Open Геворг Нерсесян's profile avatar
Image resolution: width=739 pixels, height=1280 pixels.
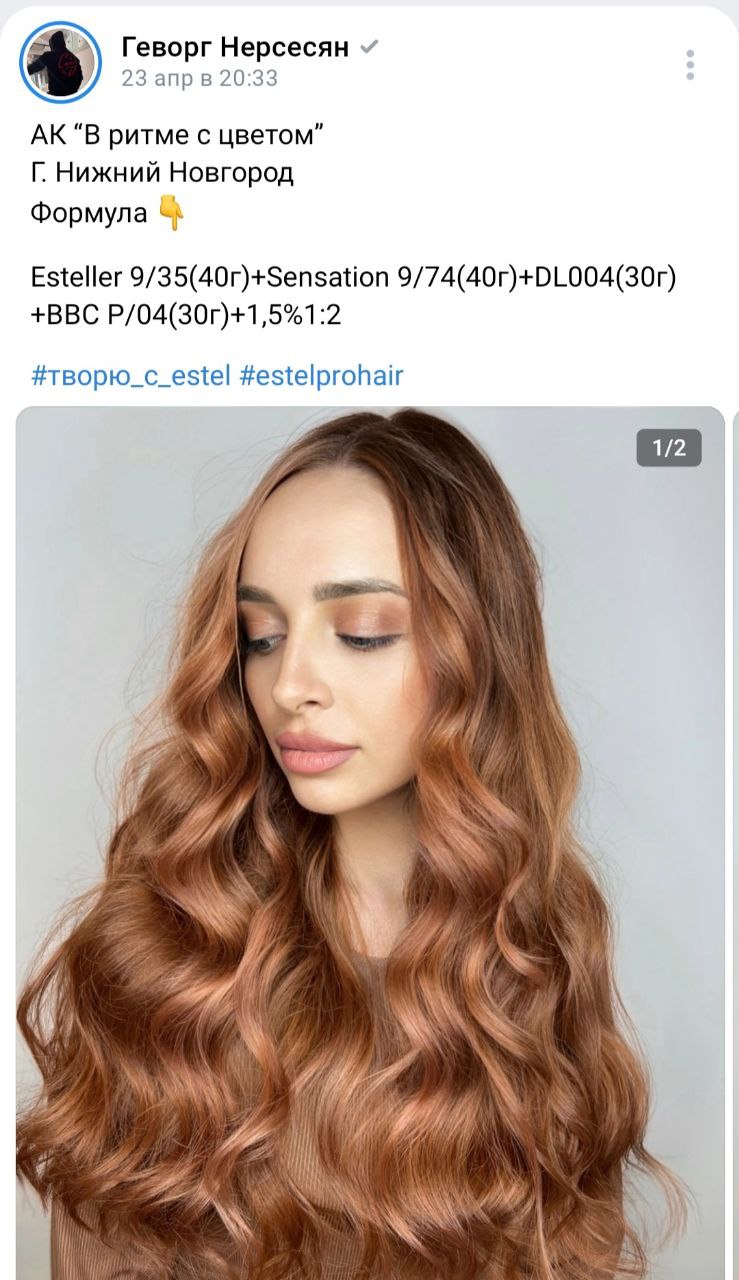coord(61,62)
